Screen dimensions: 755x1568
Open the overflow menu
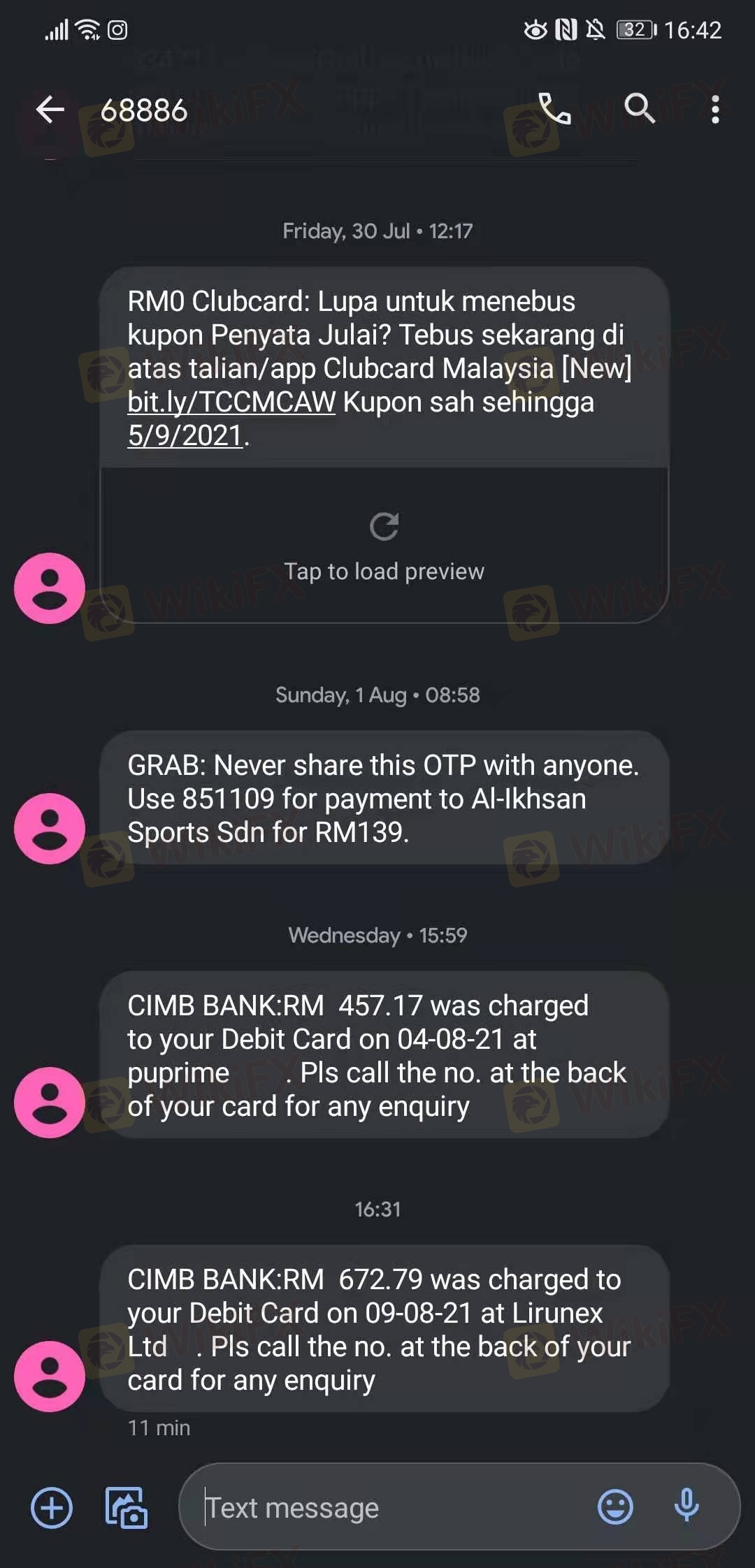pyautogui.click(x=714, y=110)
